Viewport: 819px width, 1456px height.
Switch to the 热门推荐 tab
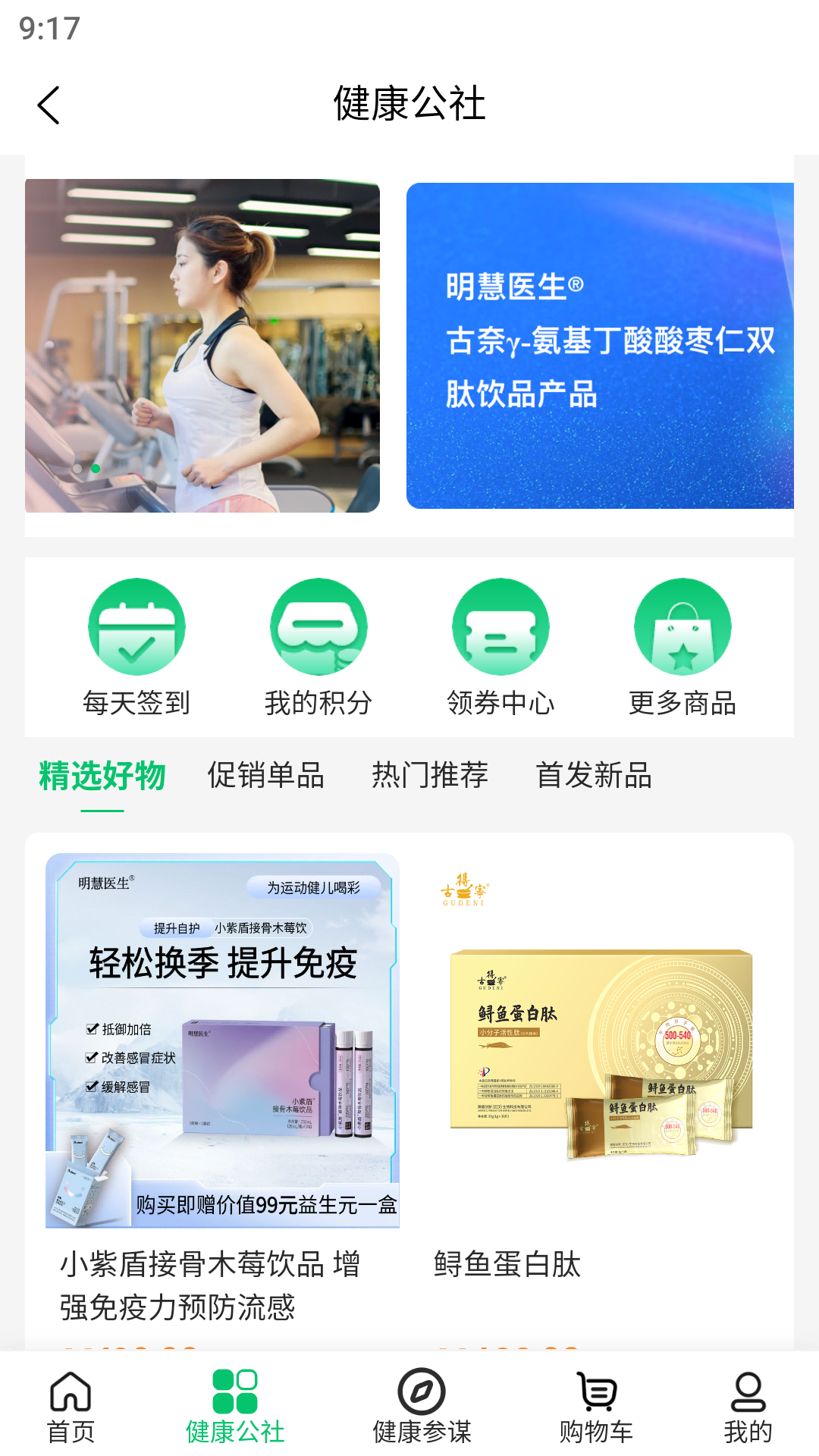(x=430, y=776)
